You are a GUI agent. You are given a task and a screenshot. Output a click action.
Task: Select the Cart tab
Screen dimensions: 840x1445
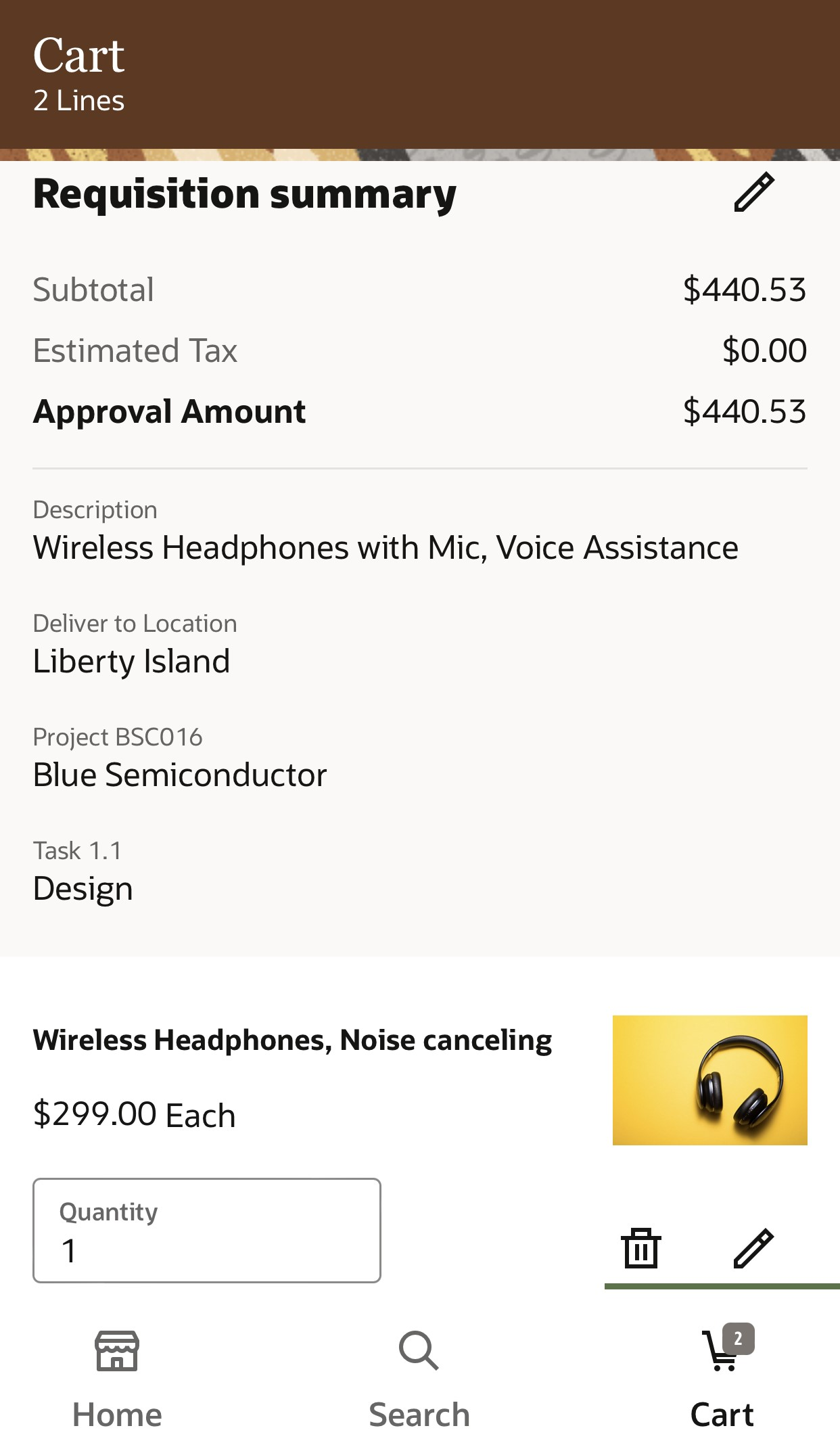[722, 1377]
